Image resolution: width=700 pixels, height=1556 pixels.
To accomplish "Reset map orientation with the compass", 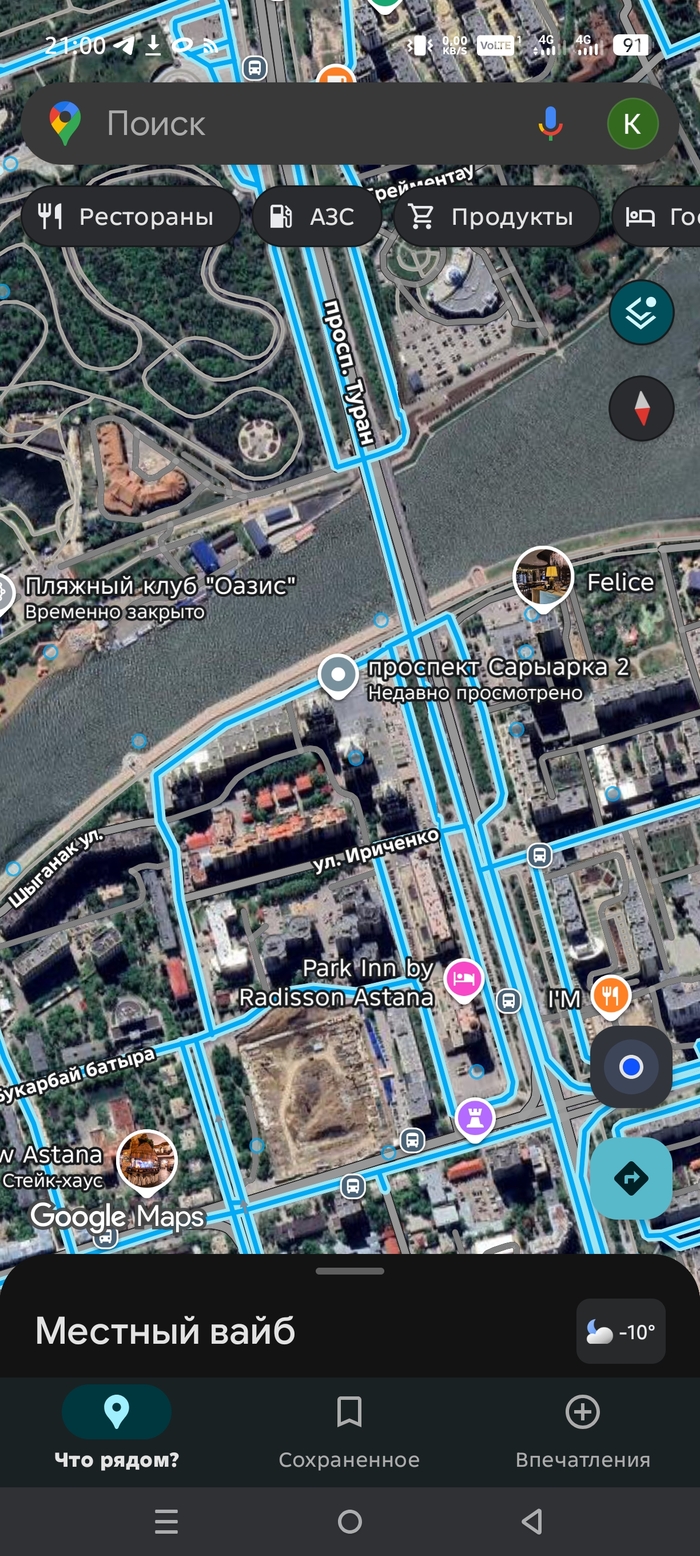I will point(641,408).
